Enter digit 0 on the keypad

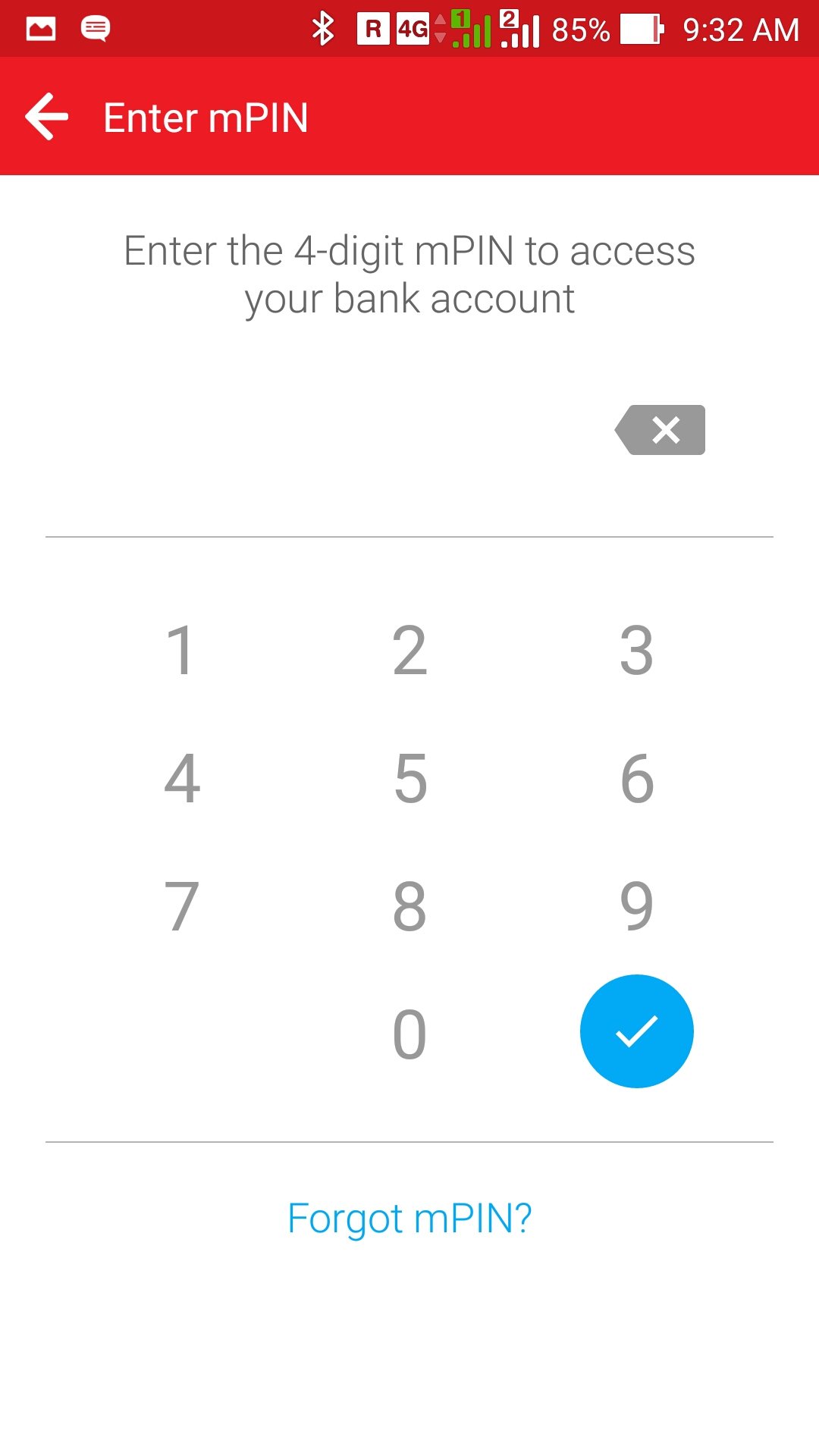coord(409,1034)
